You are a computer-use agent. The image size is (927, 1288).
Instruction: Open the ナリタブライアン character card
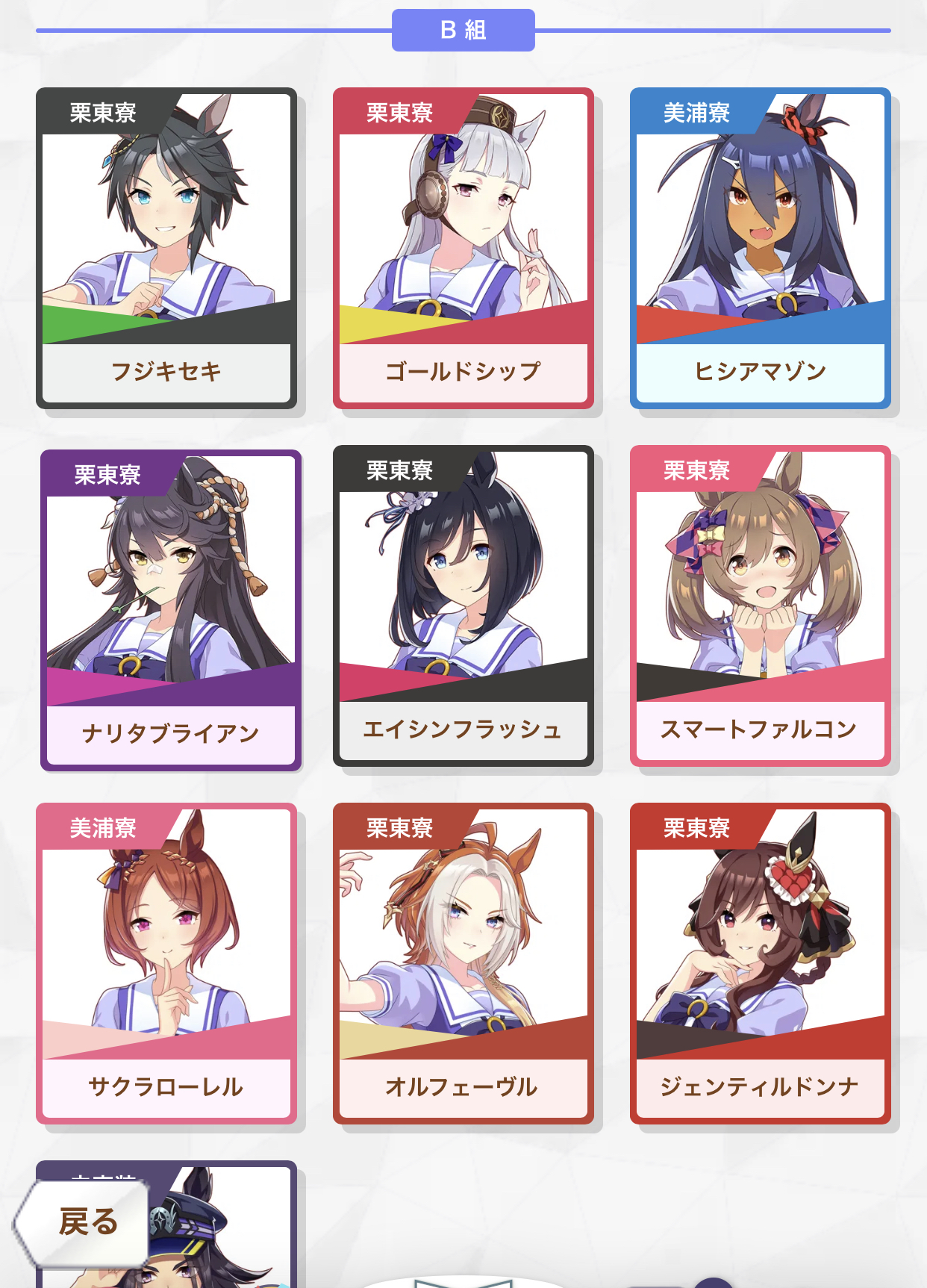(x=171, y=610)
